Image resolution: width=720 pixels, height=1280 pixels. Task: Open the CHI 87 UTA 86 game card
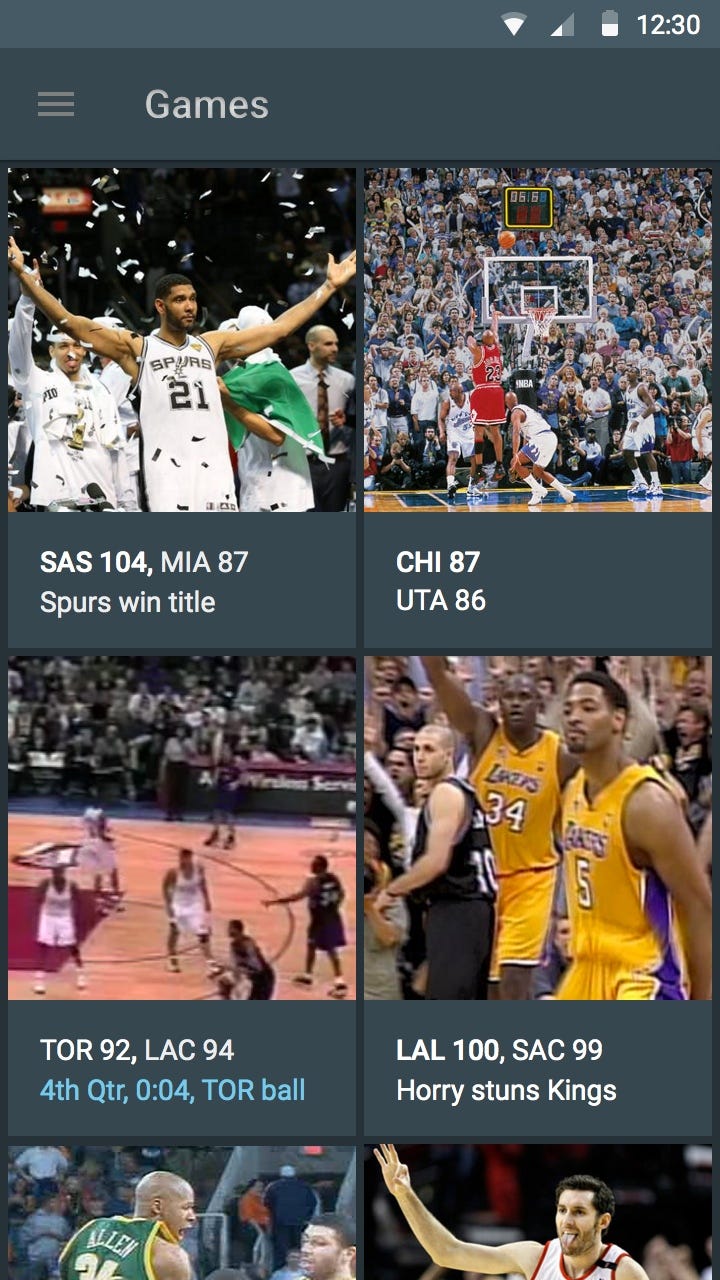[538, 408]
